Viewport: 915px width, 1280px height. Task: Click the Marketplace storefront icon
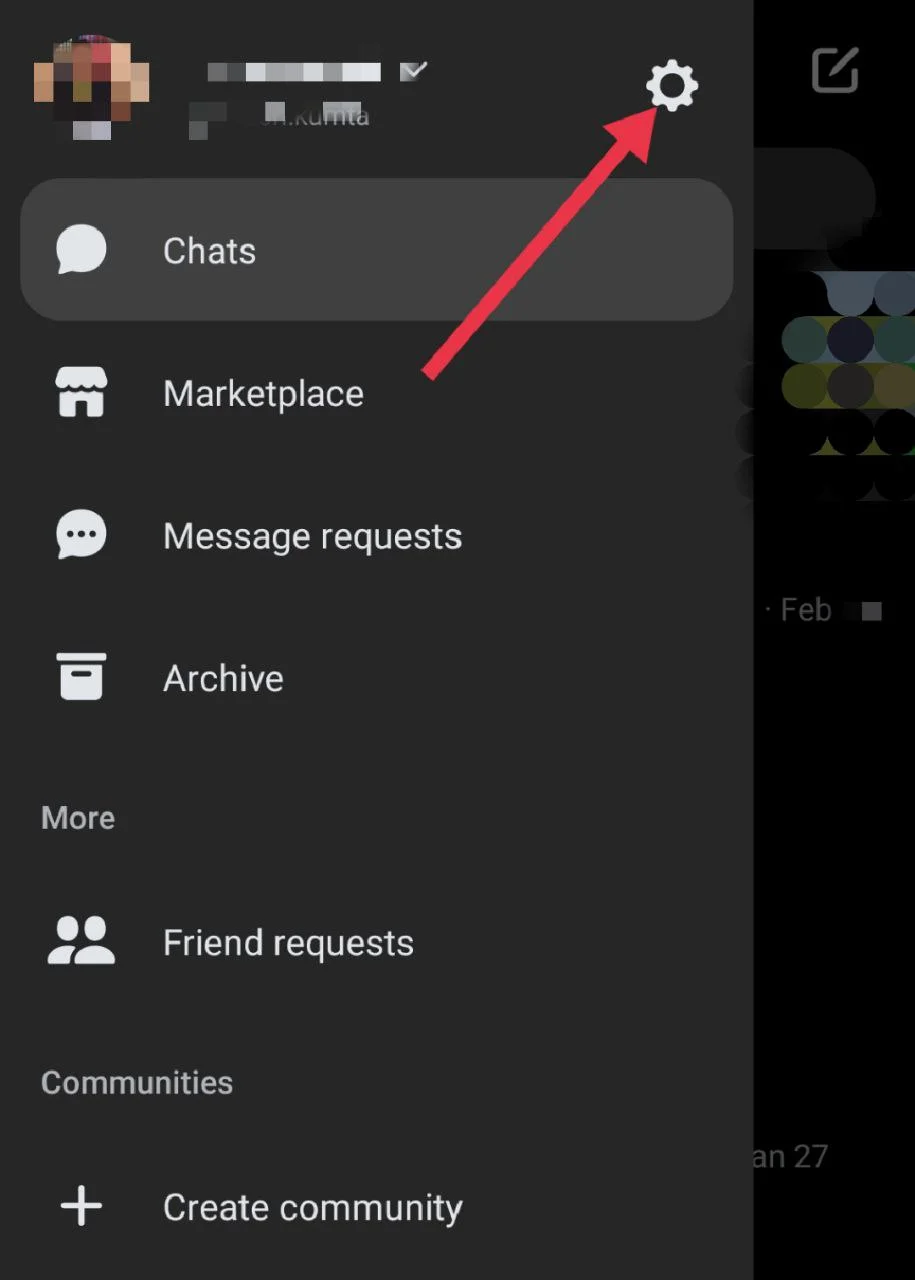click(x=80, y=392)
